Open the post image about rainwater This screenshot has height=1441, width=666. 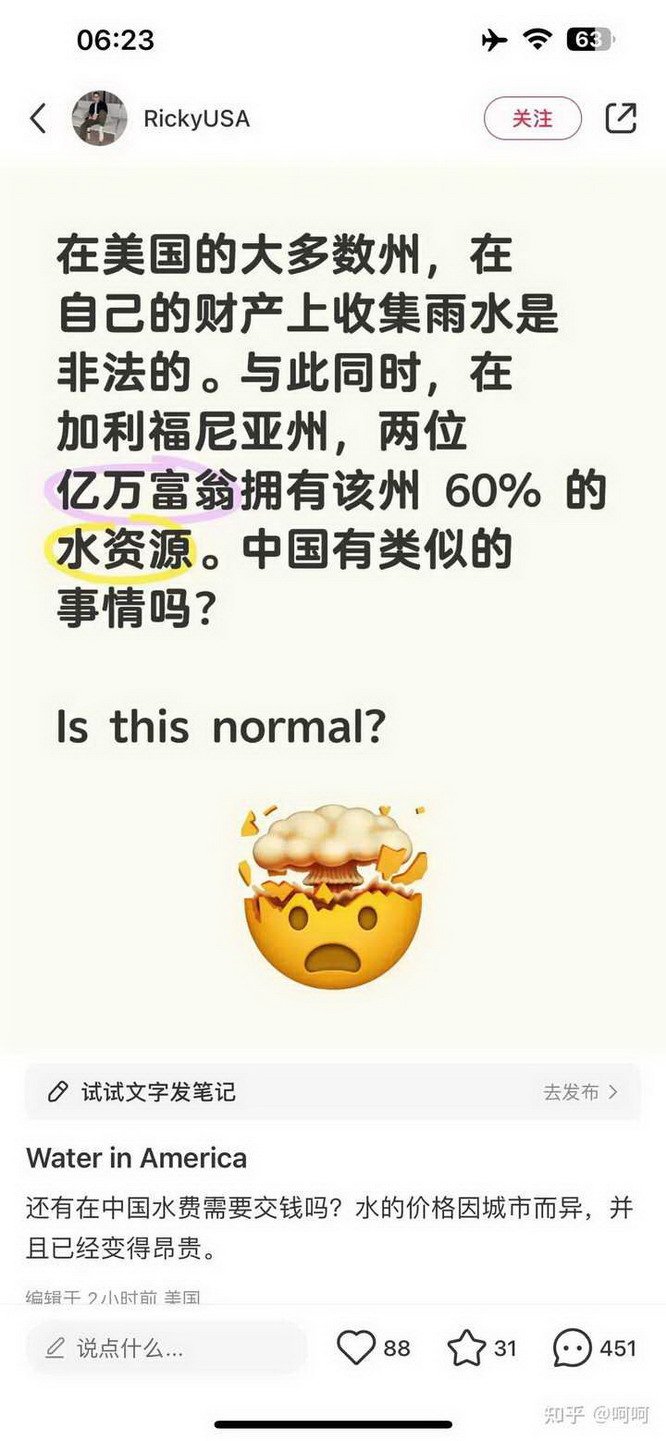[x=332, y=600]
